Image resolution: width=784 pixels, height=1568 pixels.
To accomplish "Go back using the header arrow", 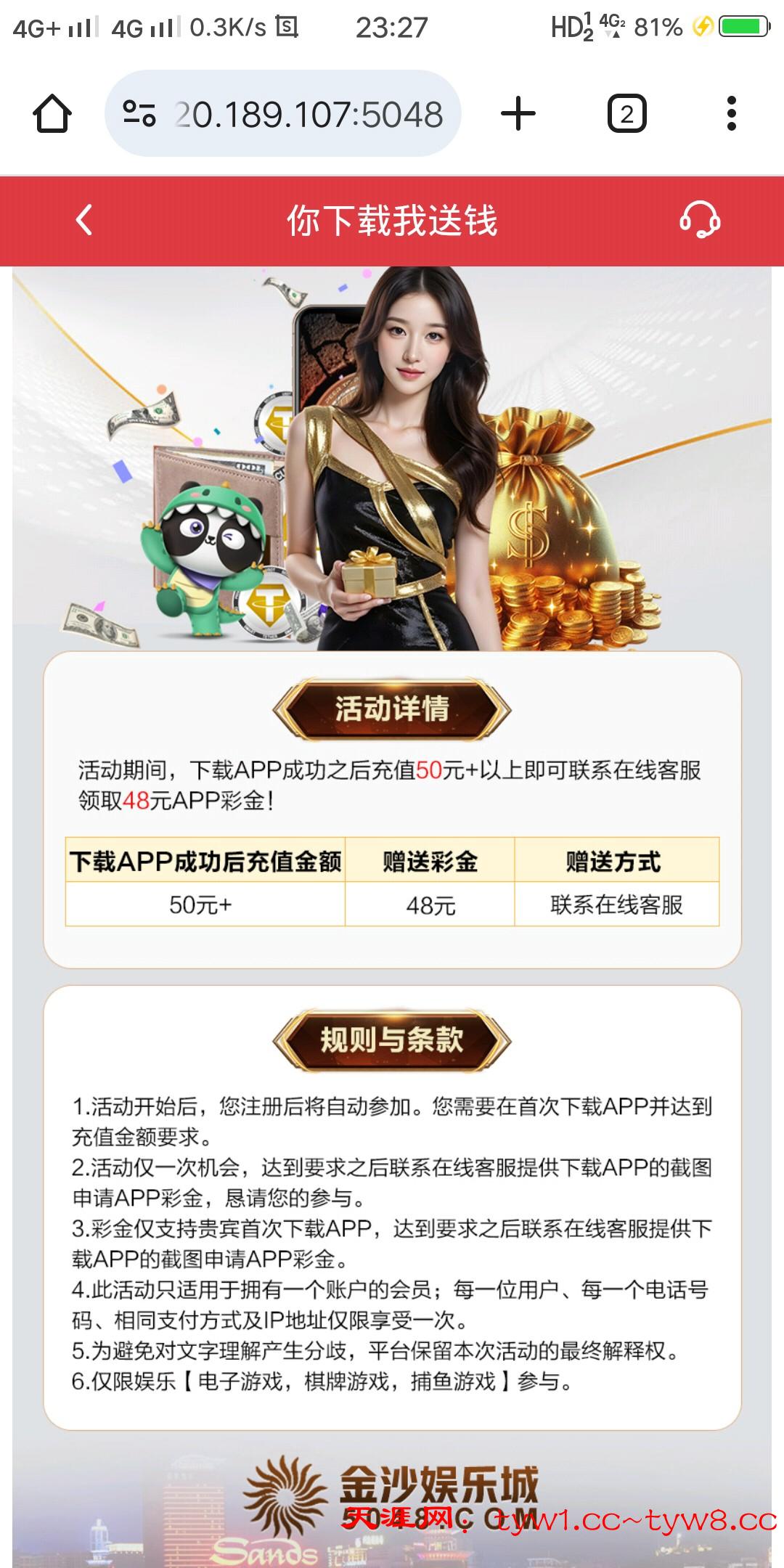I will (84, 220).
